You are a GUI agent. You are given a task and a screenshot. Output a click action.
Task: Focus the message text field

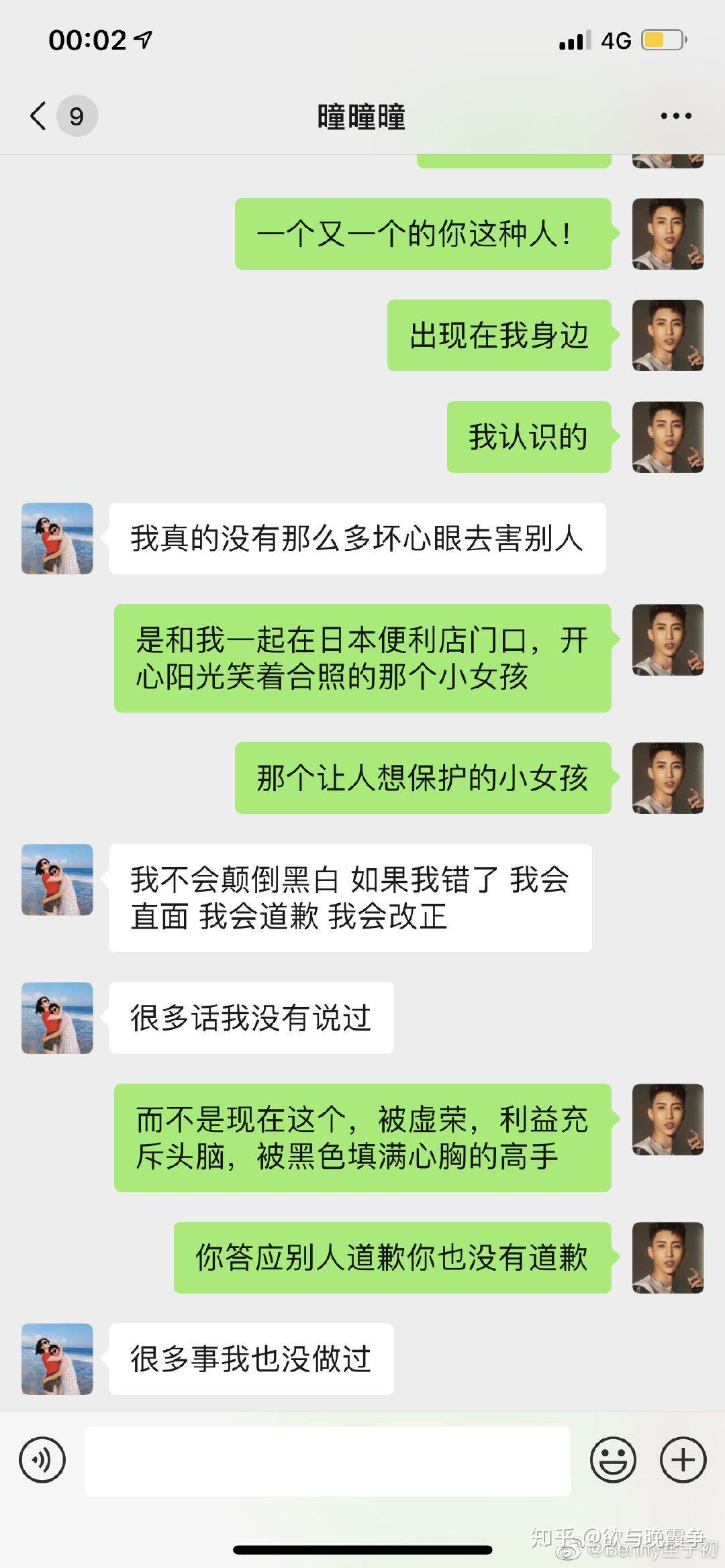click(x=328, y=1461)
